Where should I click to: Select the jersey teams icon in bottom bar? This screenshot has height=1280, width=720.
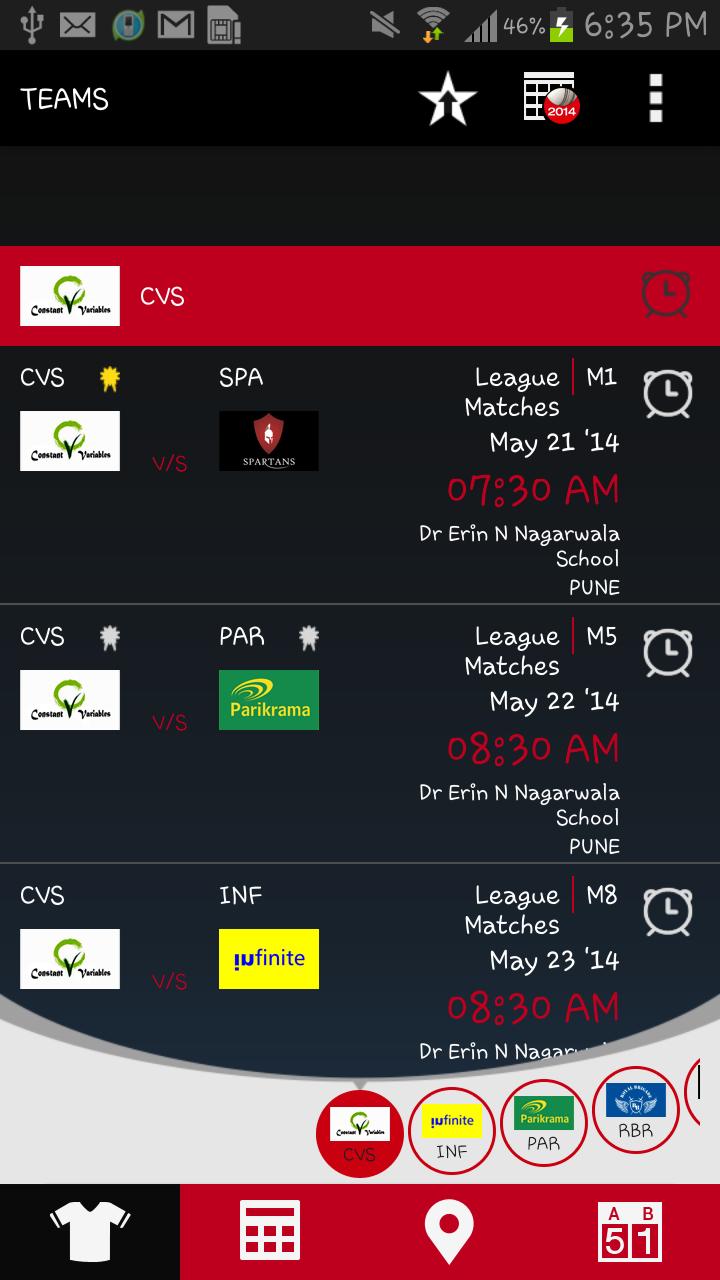pos(90,1230)
